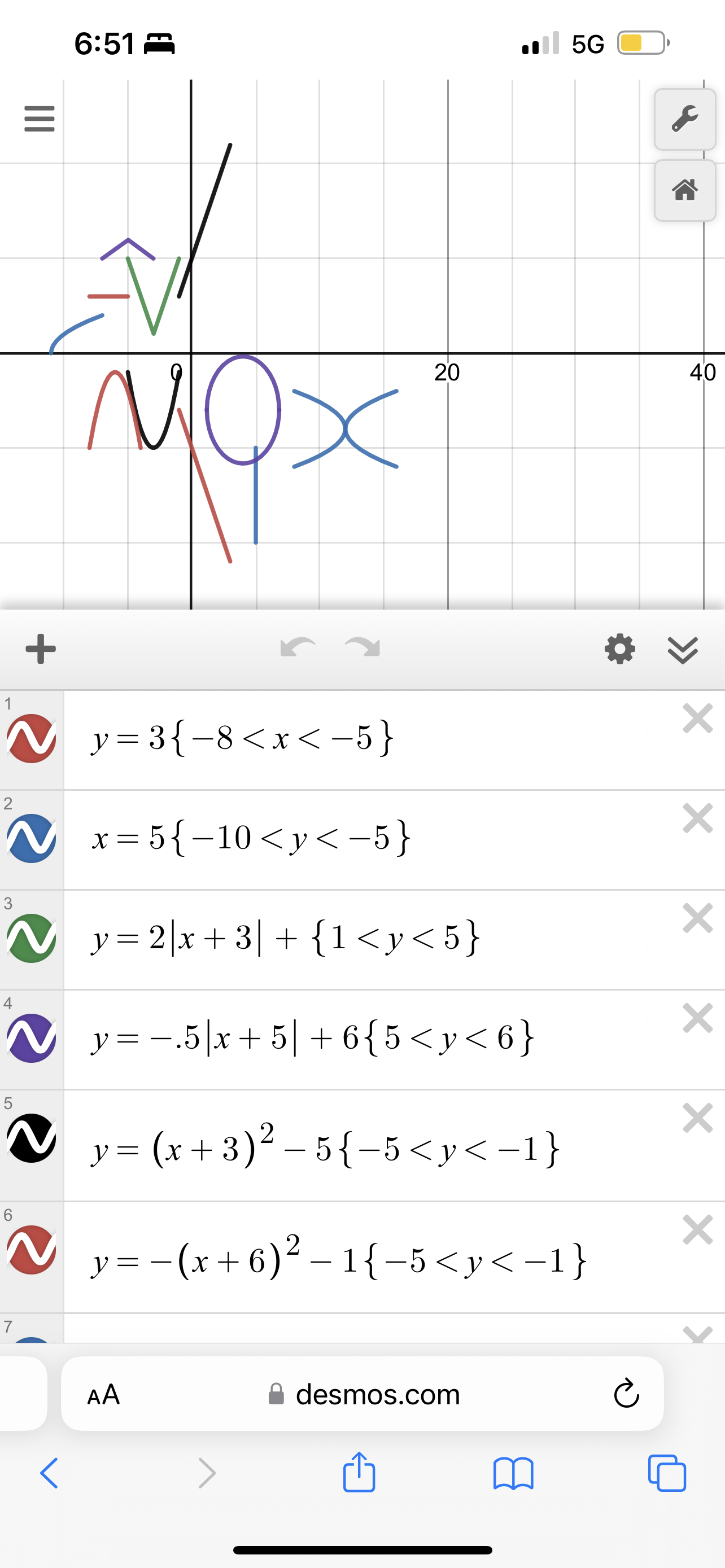Hide the black graph of expression 5
725x1568 pixels.
click(x=32, y=1138)
